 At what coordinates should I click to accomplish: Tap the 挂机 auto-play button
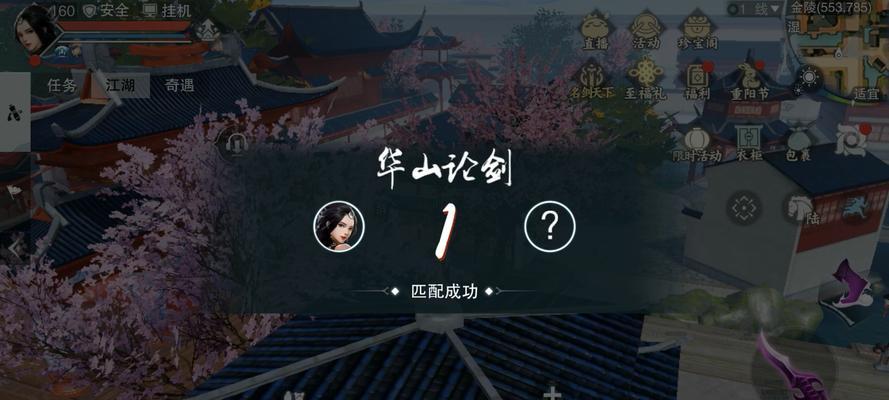pos(167,10)
